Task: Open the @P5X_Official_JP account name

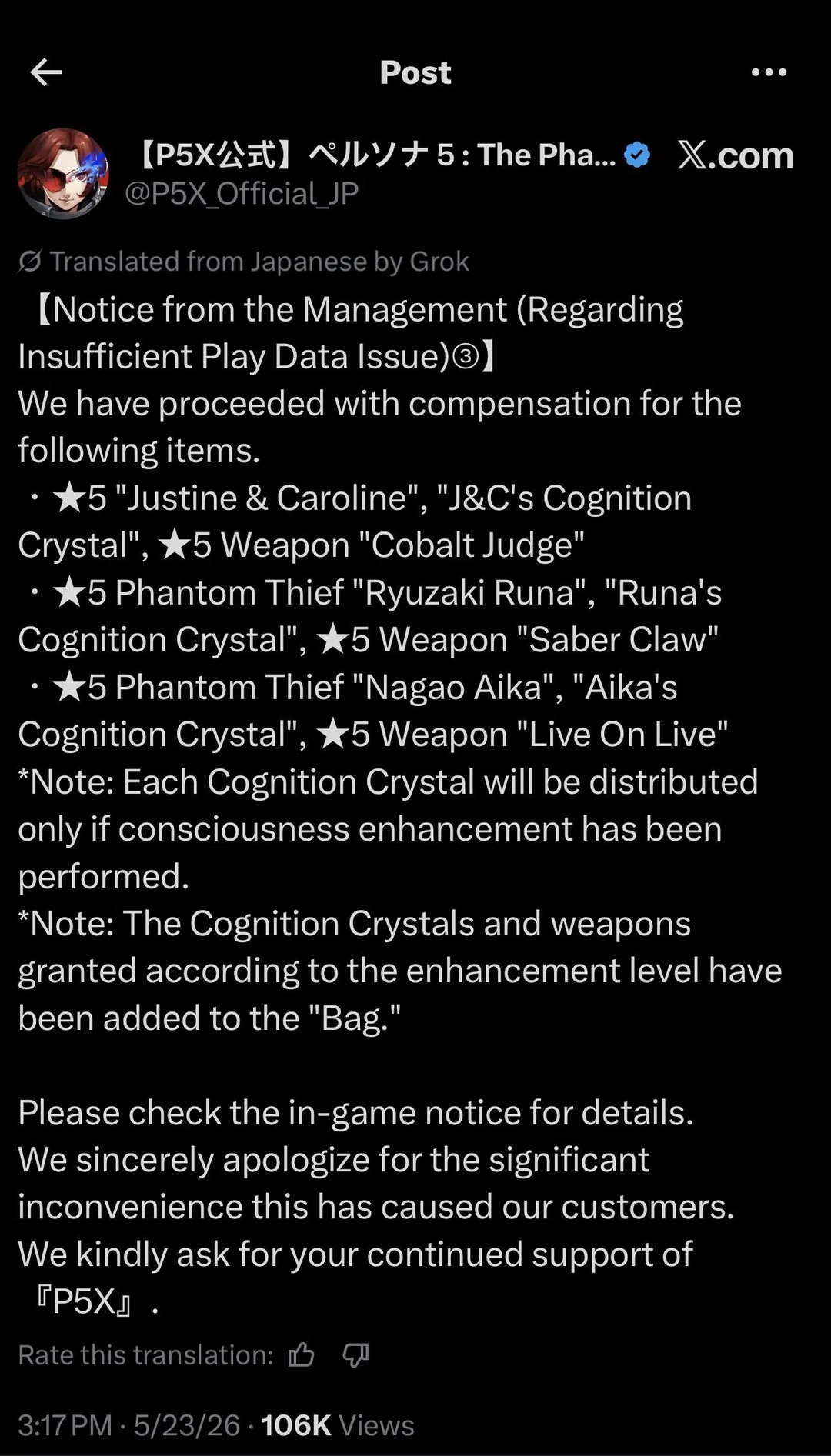Action: (242, 194)
